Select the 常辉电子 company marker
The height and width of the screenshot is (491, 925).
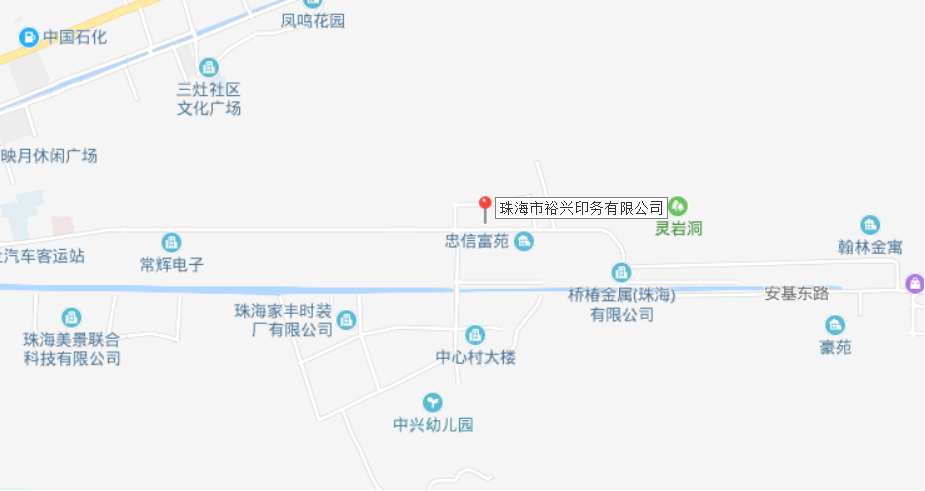point(172,243)
